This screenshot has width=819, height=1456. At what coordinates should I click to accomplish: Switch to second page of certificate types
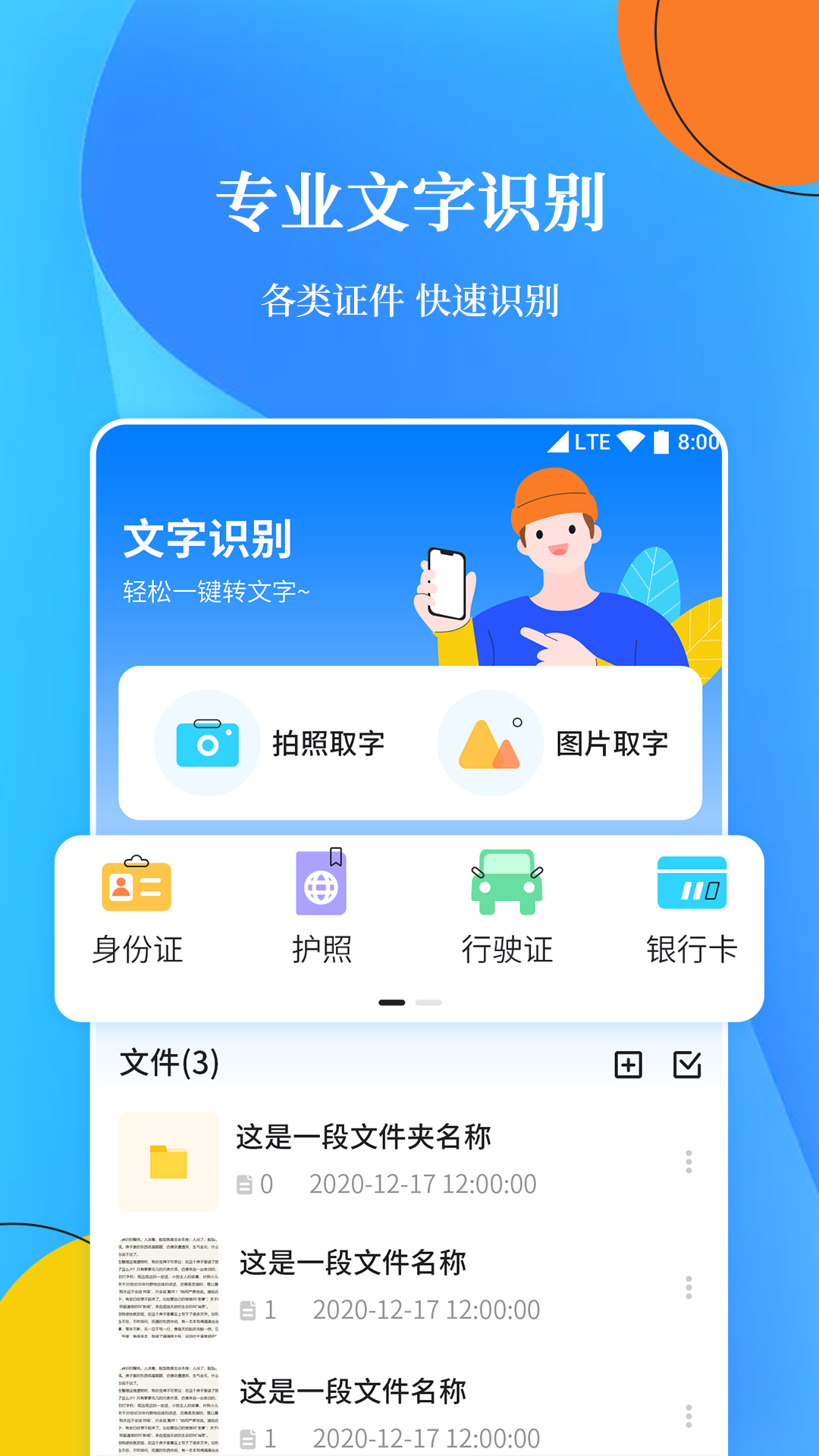(428, 1001)
